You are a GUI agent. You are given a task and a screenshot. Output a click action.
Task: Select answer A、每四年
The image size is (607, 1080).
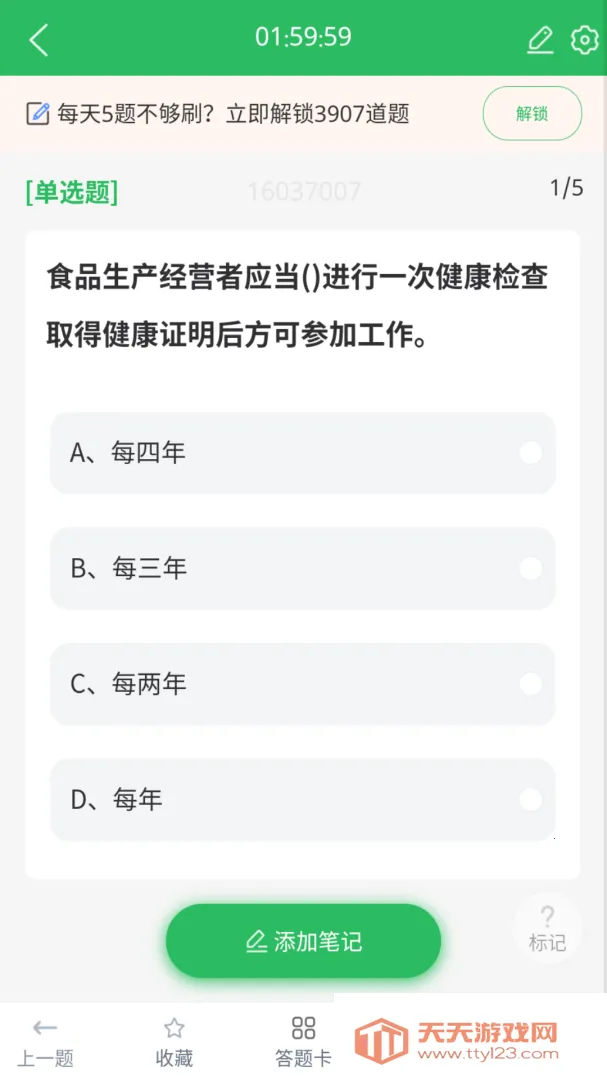tap(302, 453)
